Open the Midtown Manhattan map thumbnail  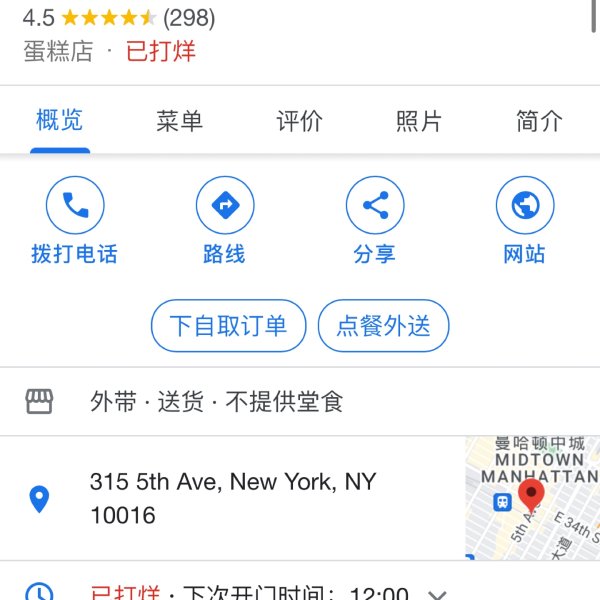pos(532,498)
